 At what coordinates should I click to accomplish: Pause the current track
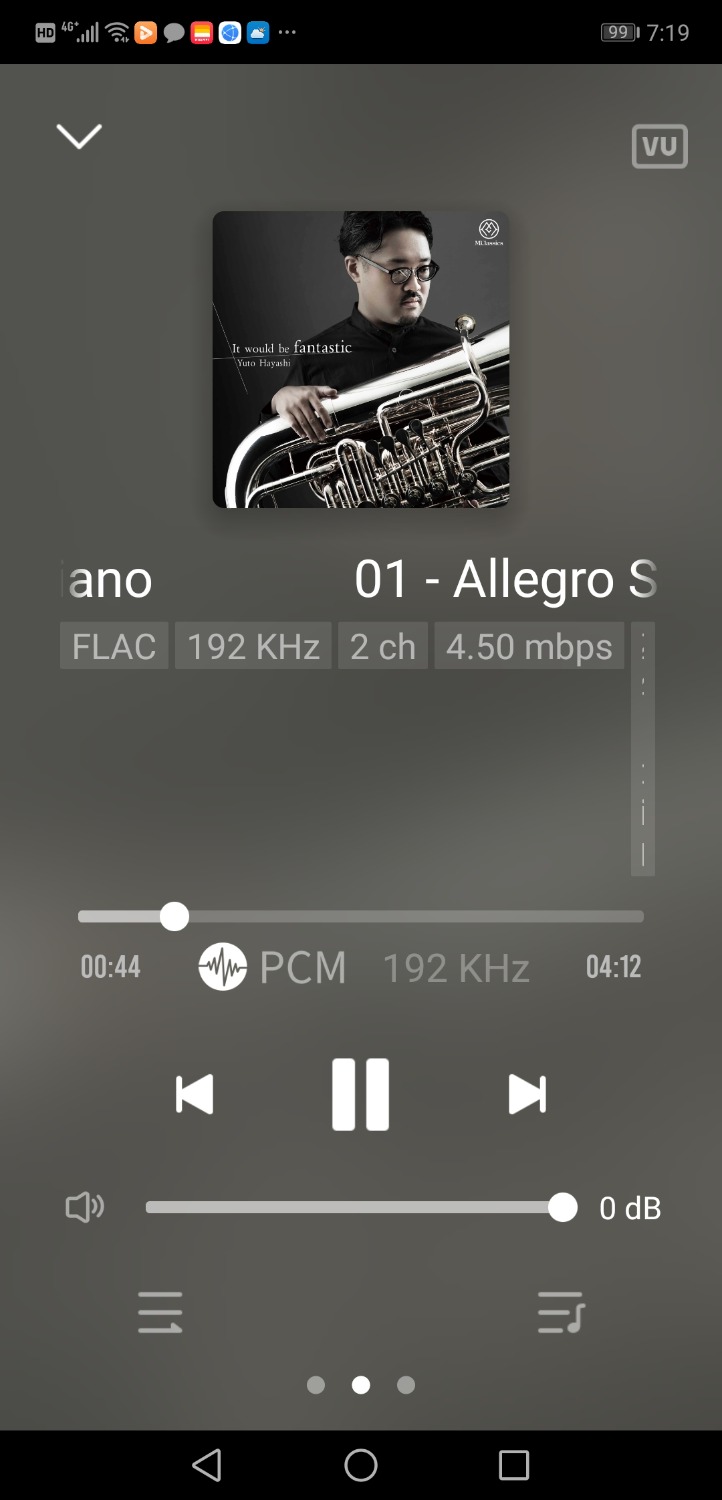pos(360,1094)
